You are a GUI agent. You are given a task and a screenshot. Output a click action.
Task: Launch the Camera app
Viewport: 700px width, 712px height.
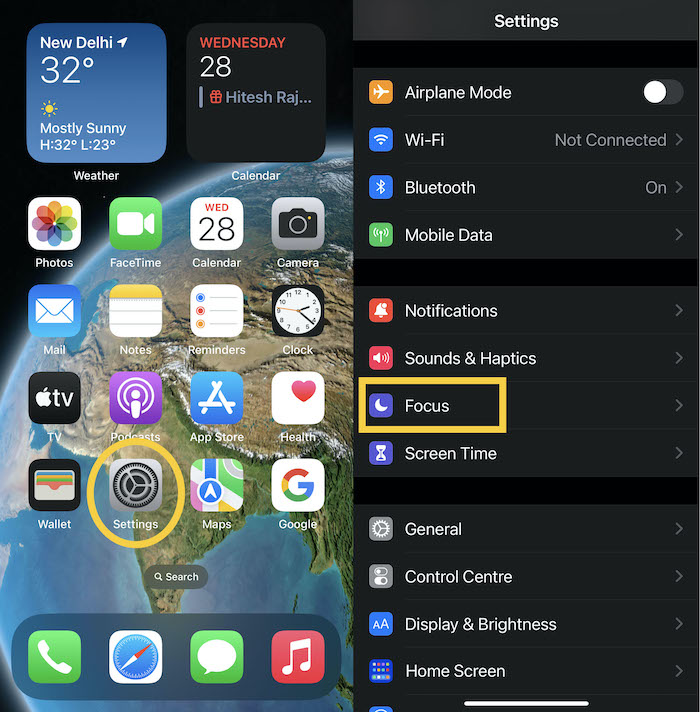297,224
